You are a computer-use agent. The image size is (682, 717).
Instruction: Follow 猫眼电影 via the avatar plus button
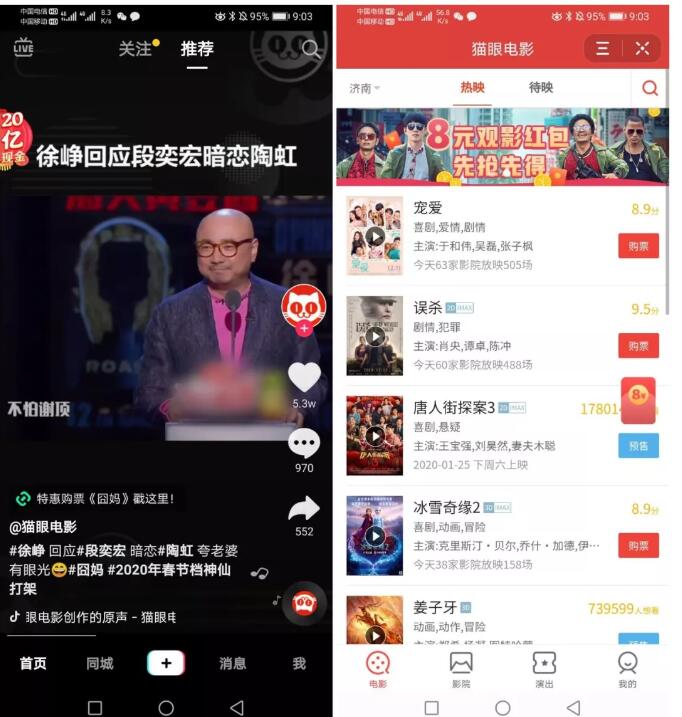pyautogui.click(x=304, y=327)
